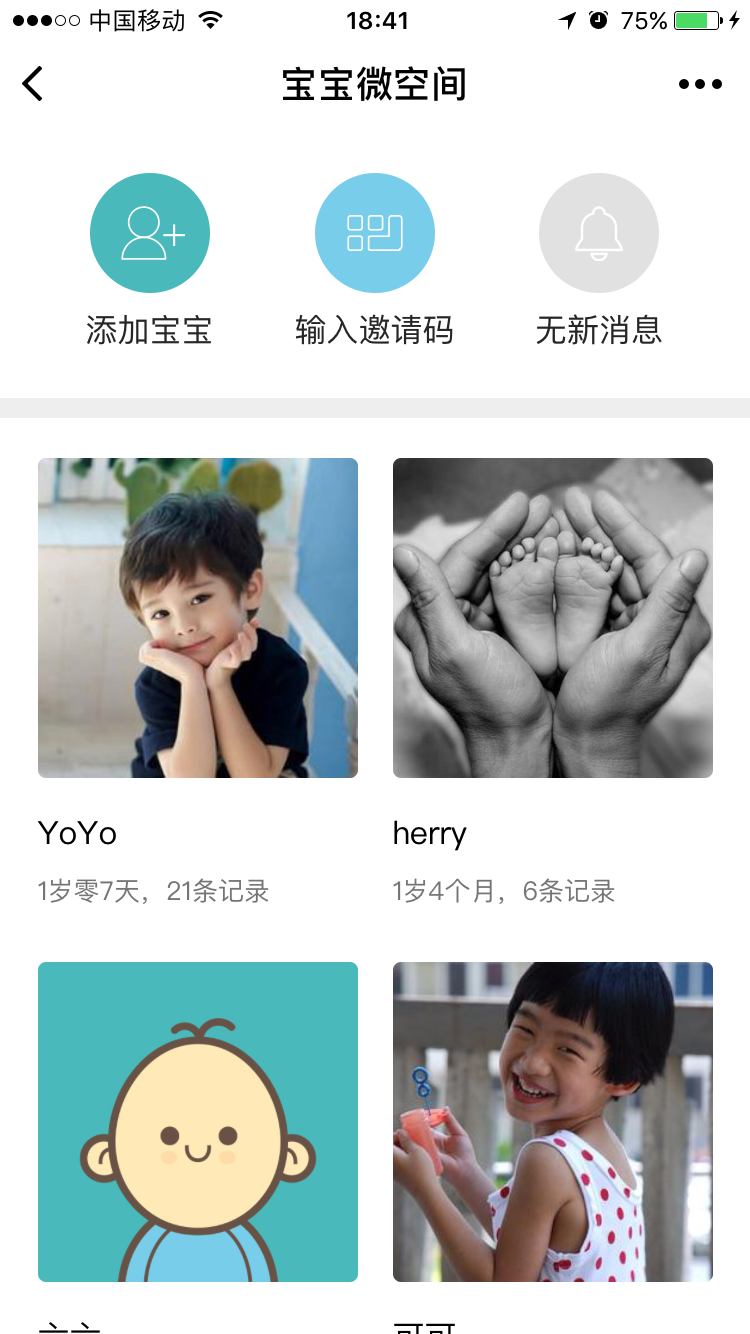Go back using the top-left arrow
The width and height of the screenshot is (750, 1334).
pos(33,84)
